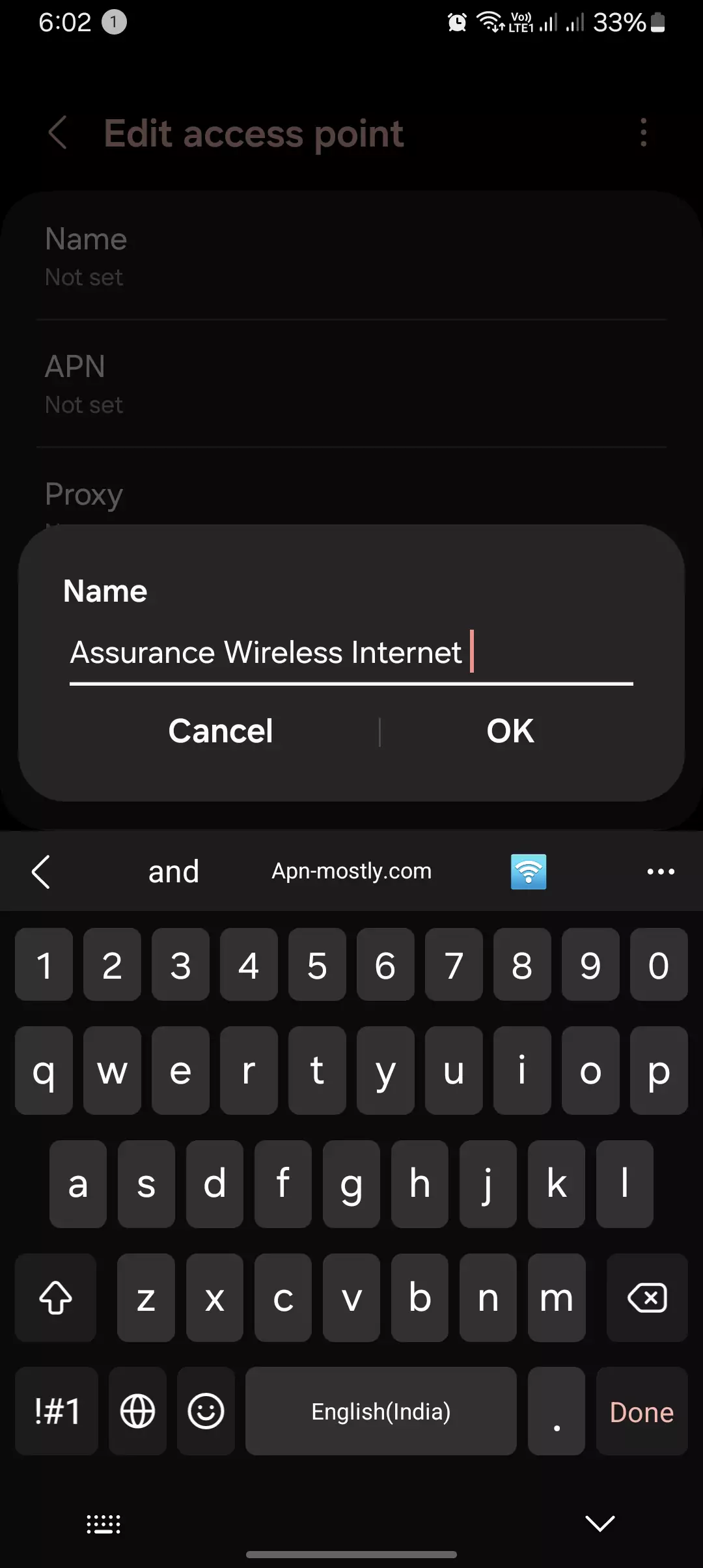The width and height of the screenshot is (703, 1568).
Task: Expand Edit access point options via three-dot menu
Action: [643, 133]
